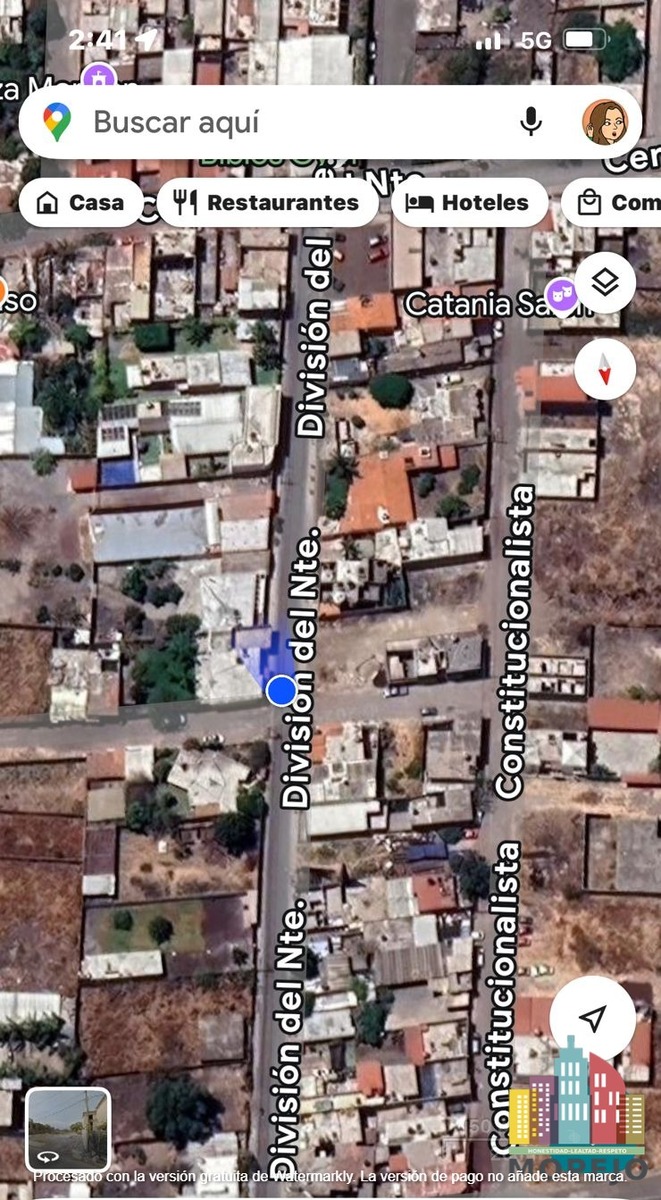Open the Catania Salón place marker

click(562, 295)
